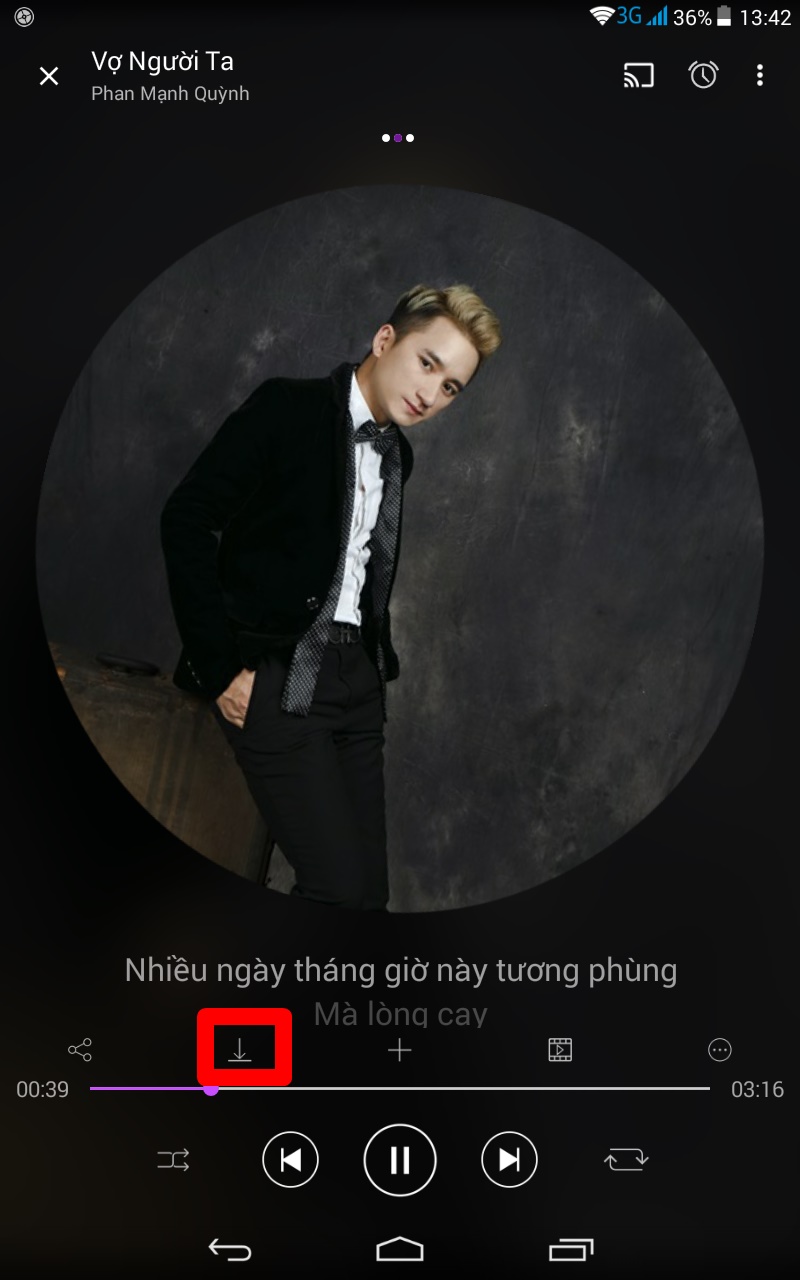800x1280 pixels.
Task: Open the overflow menu at top right
Action: pyautogui.click(x=759, y=75)
